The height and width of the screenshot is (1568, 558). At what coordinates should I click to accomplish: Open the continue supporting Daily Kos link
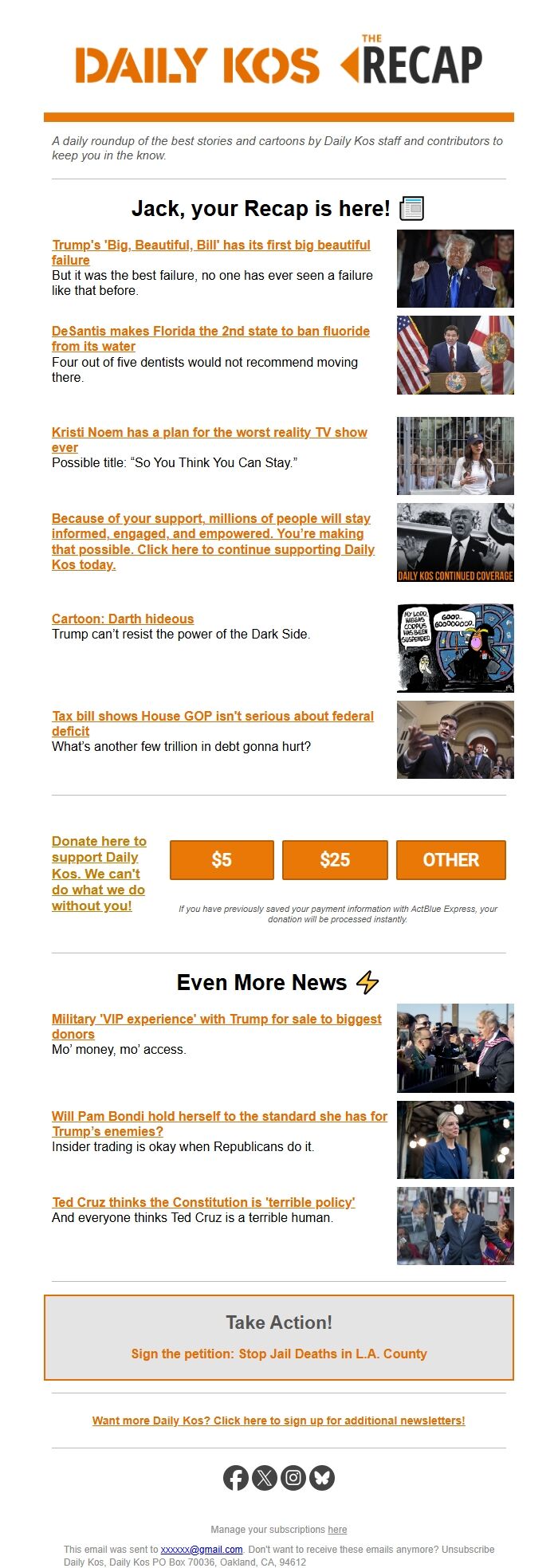(212, 534)
